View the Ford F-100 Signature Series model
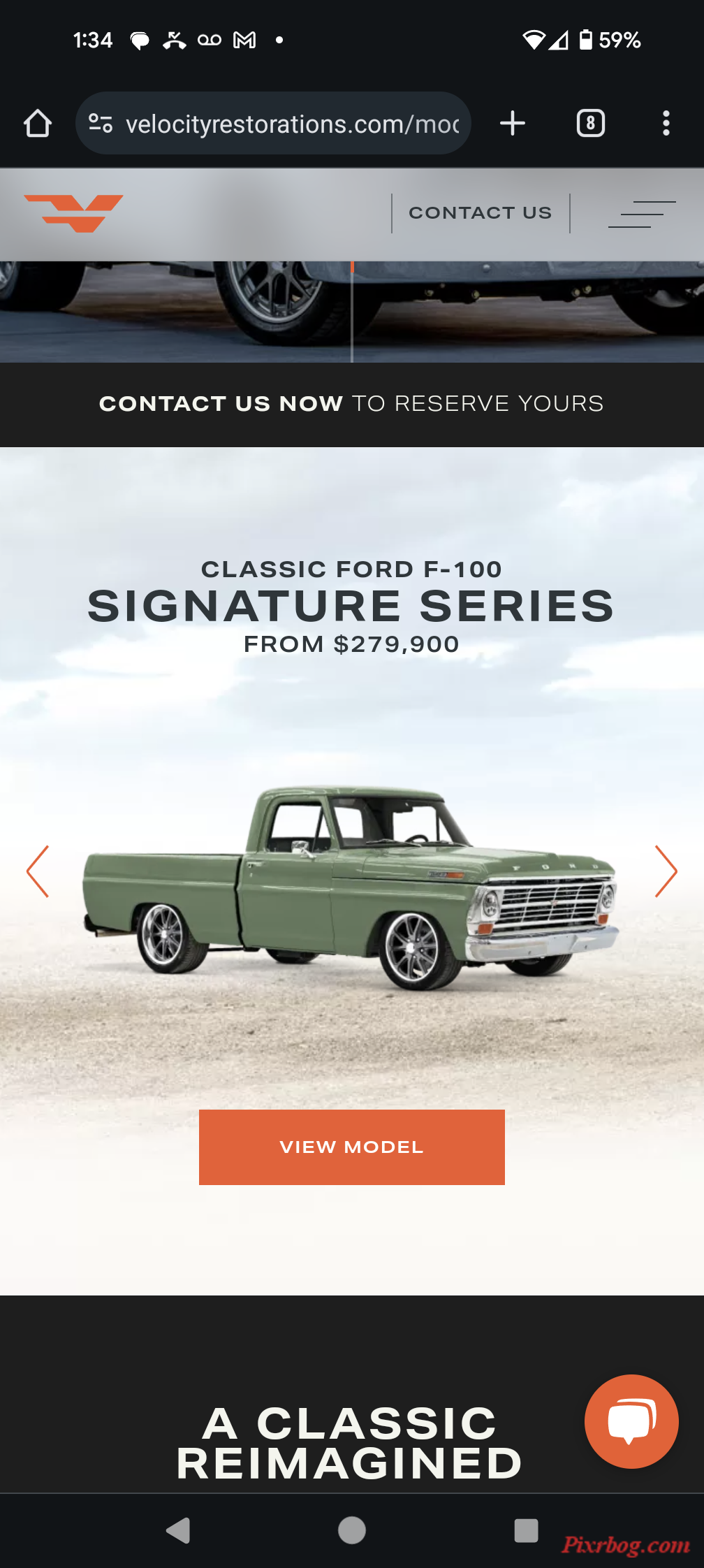Image resolution: width=704 pixels, height=1568 pixels. [351, 1147]
